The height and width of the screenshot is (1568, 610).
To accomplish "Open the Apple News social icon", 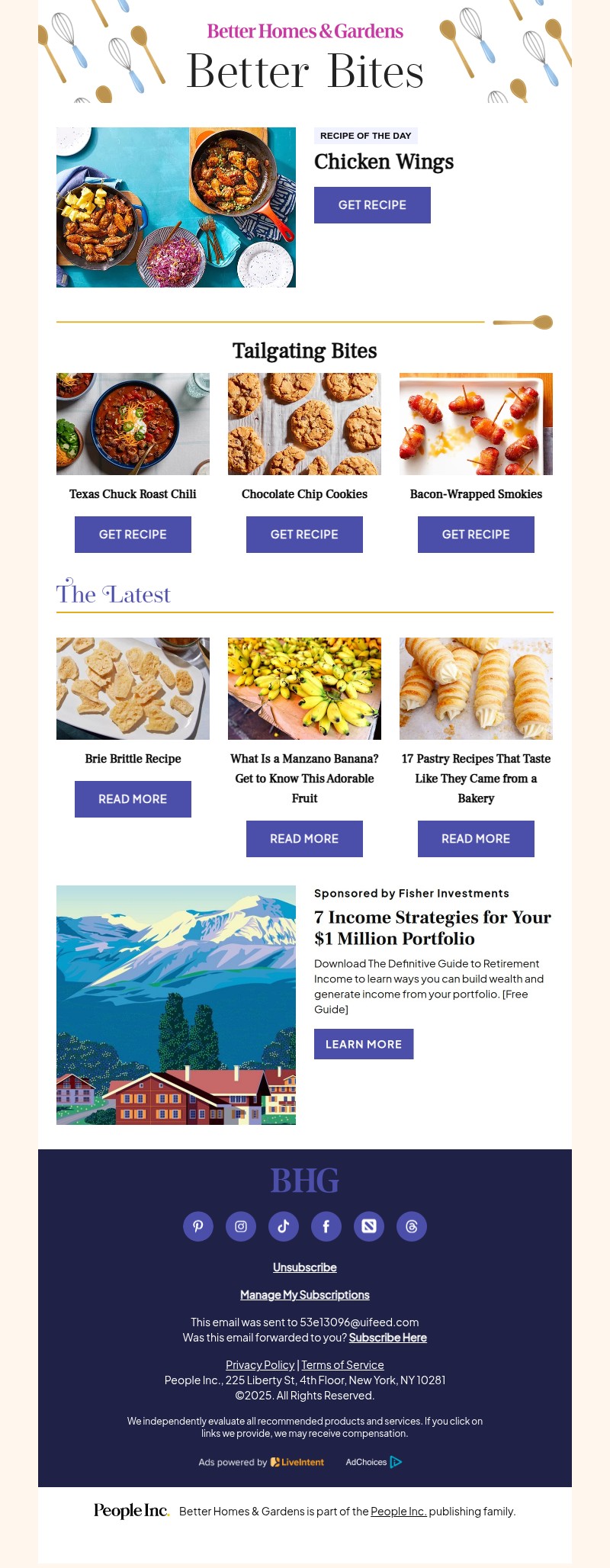I will point(368,1226).
